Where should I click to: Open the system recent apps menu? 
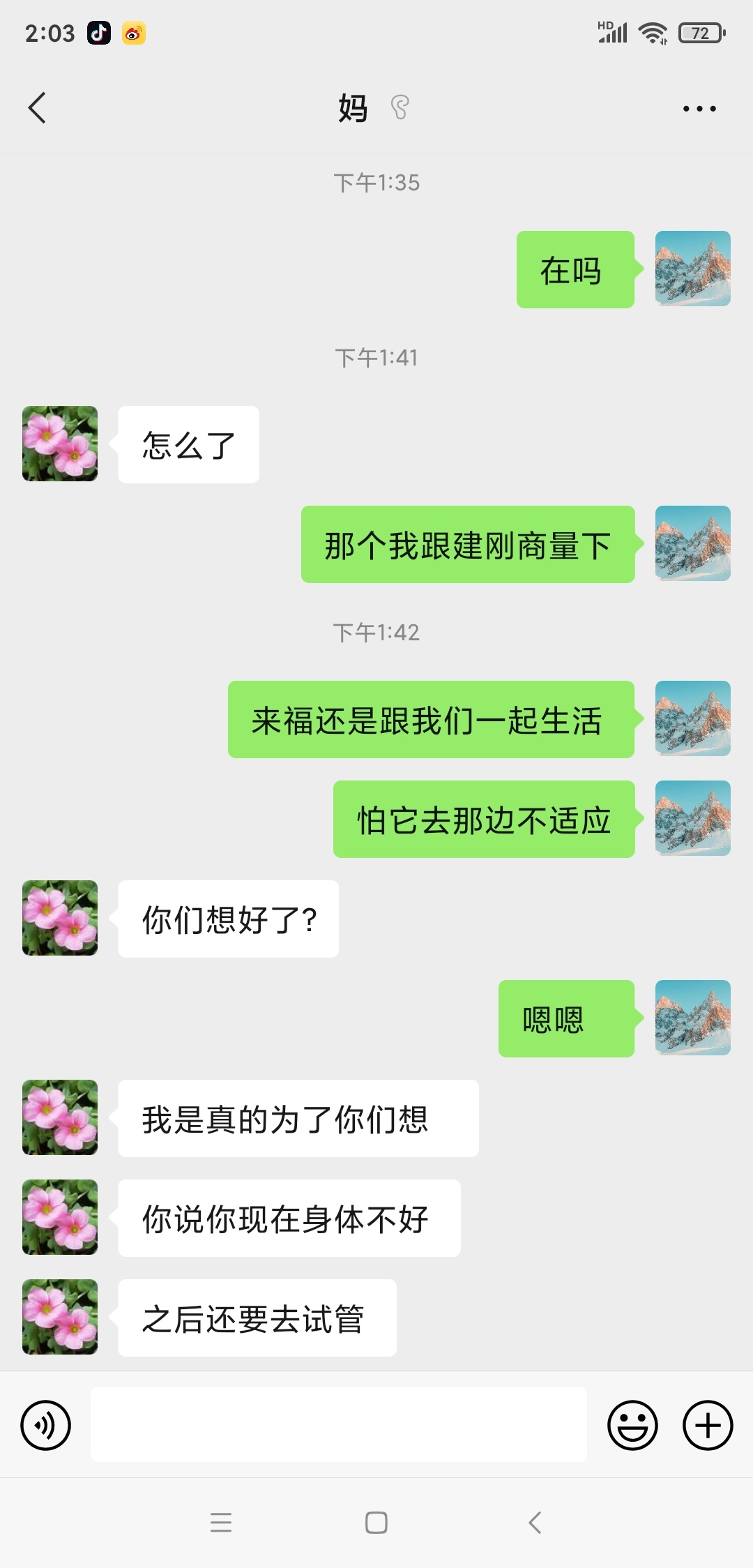pos(221,1522)
